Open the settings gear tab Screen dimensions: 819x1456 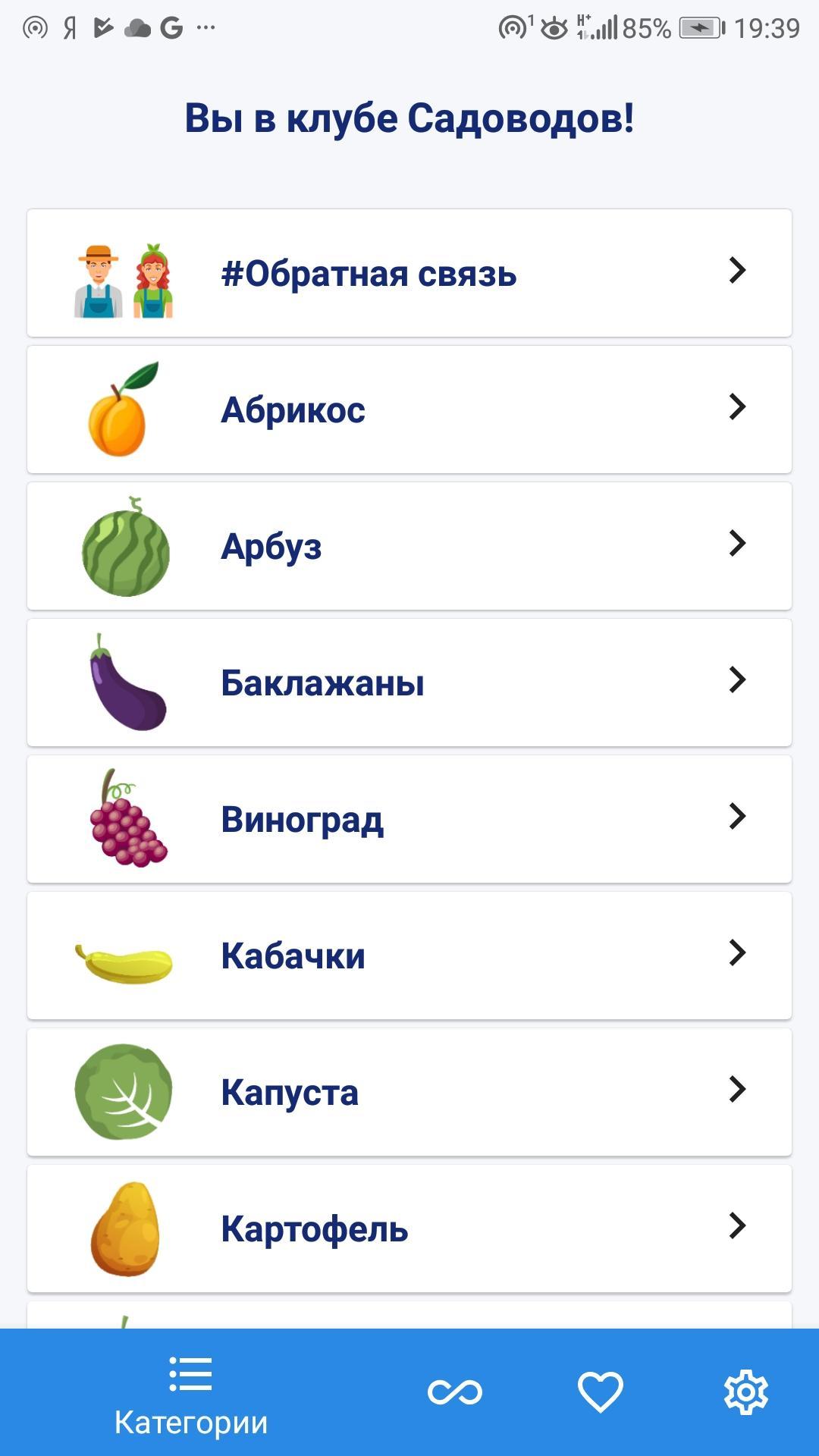point(746,1392)
